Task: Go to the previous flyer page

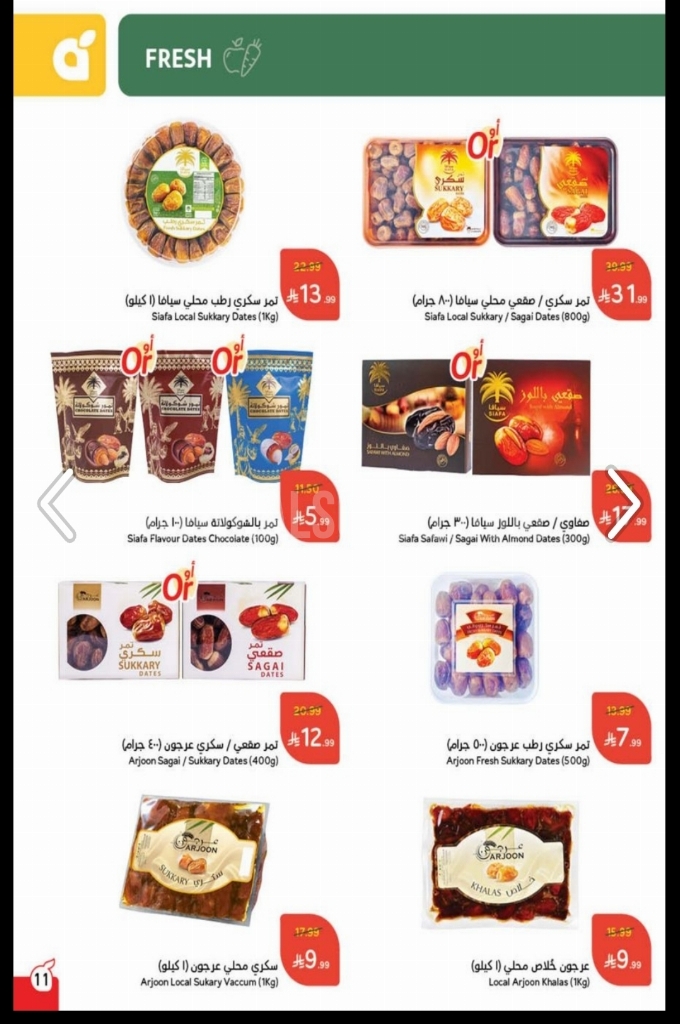Action: coord(56,504)
